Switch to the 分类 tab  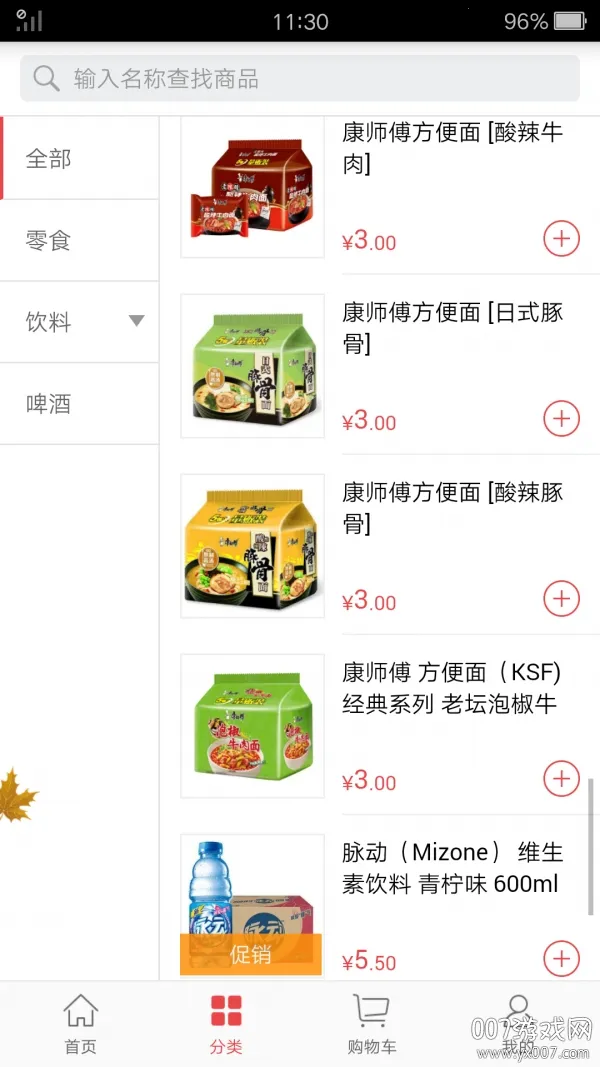coord(226,1024)
